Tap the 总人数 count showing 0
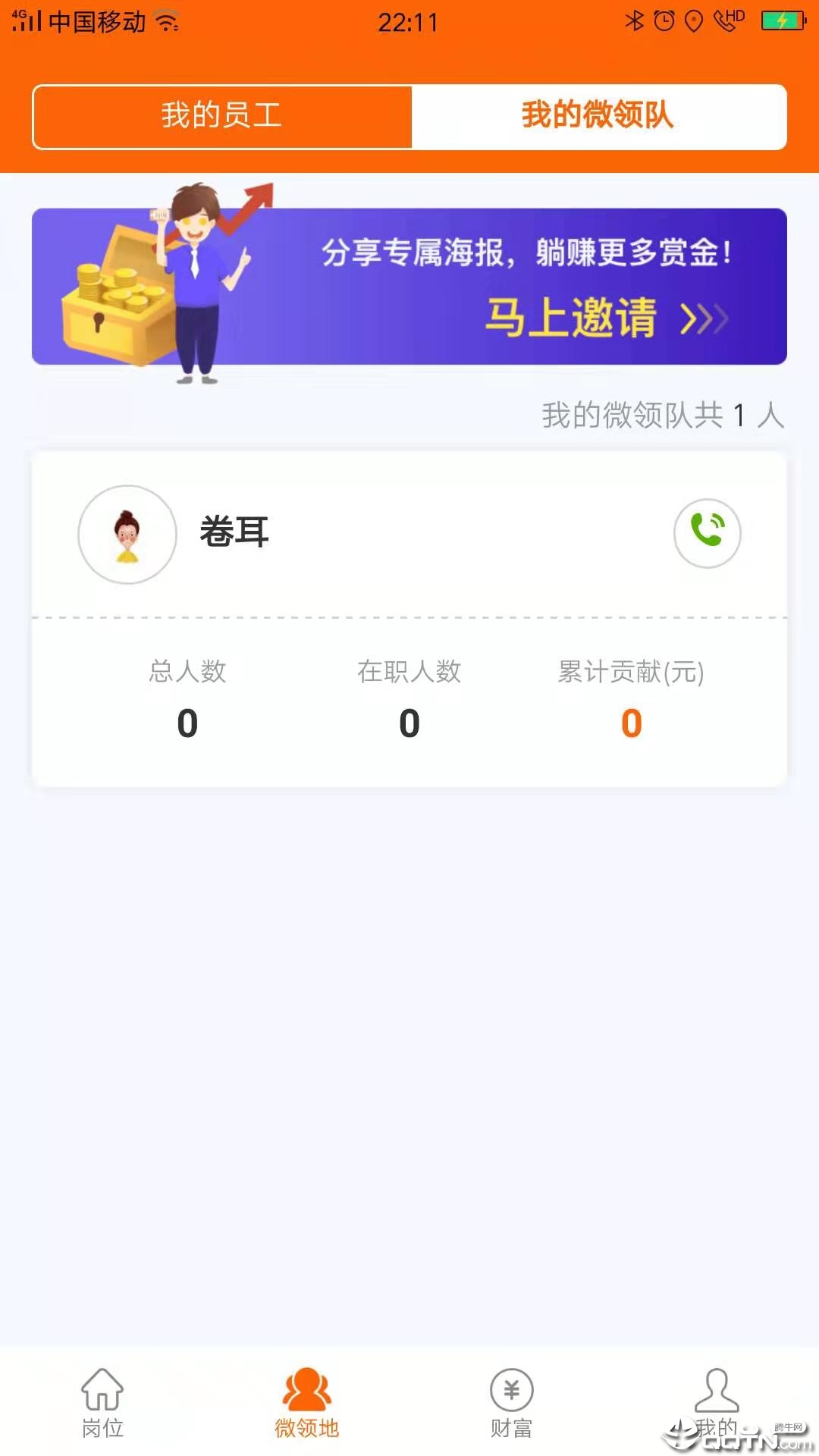The image size is (819, 1456). point(186,723)
